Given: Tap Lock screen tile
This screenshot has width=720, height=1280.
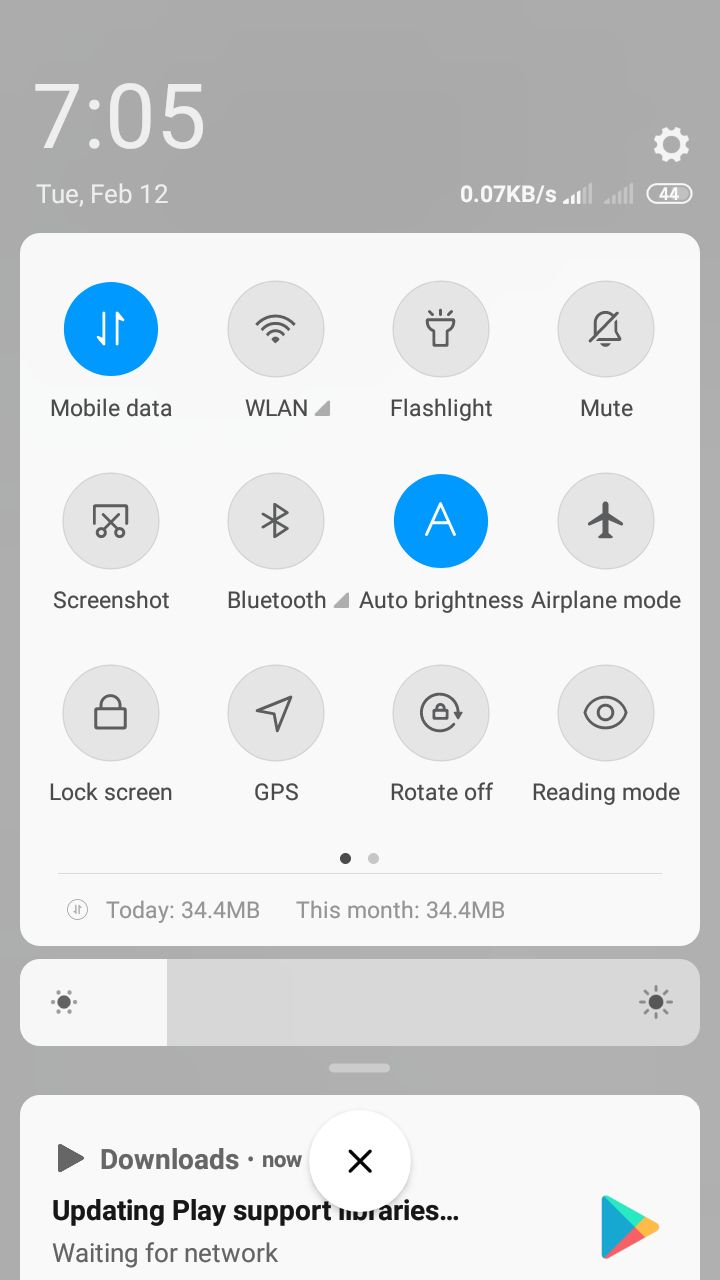Looking at the screenshot, I should pyautogui.click(x=111, y=713).
